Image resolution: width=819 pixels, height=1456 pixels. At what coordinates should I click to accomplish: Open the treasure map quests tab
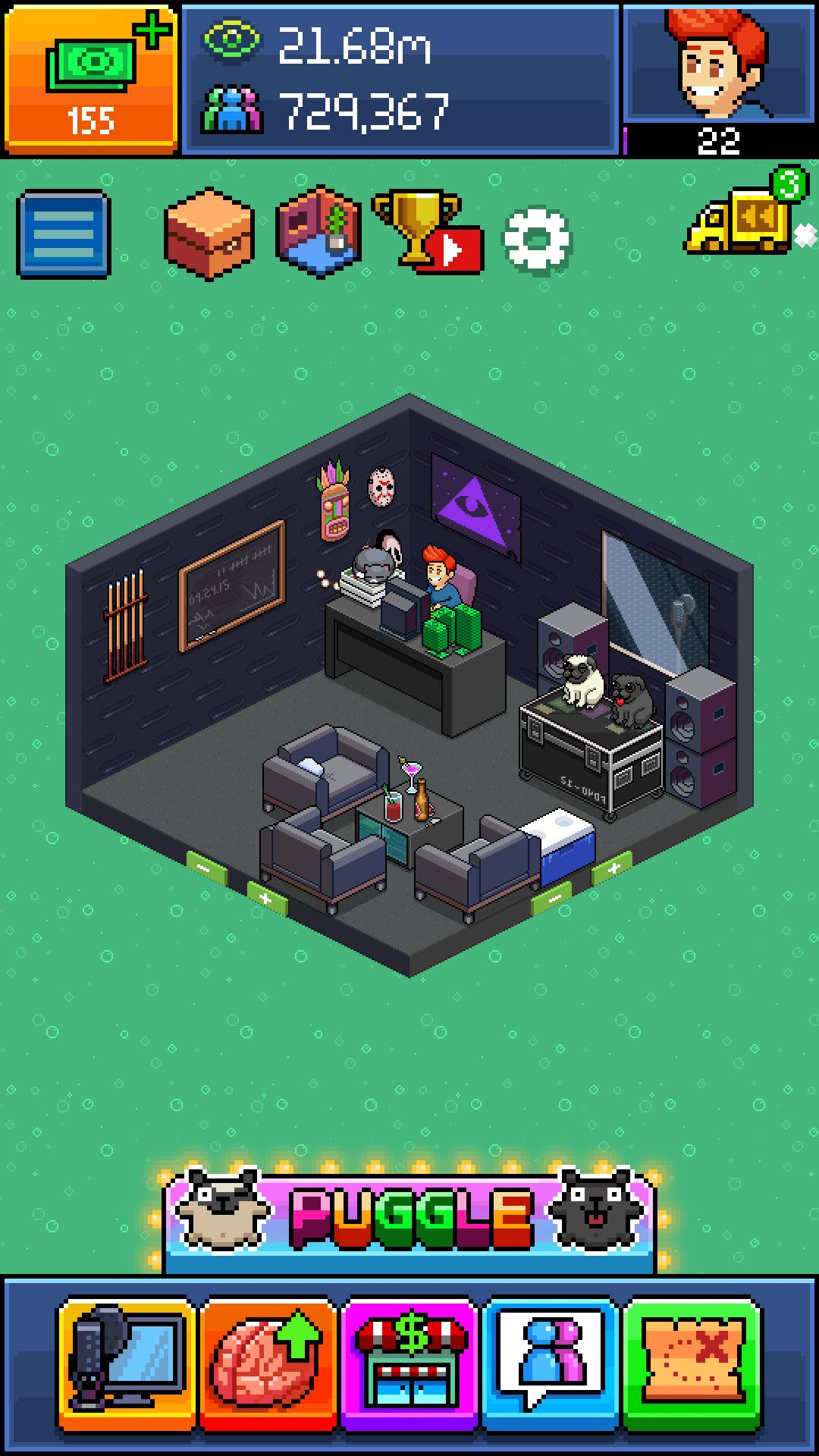coord(692,1365)
